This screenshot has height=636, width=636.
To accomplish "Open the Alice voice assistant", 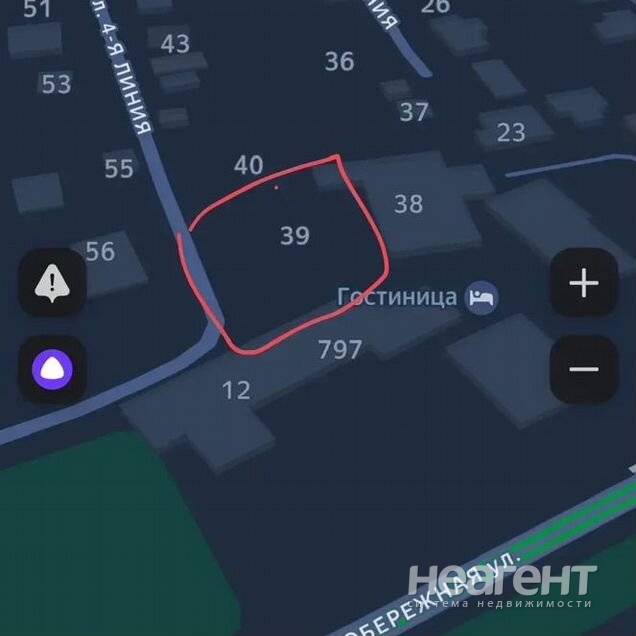I will 52,370.
